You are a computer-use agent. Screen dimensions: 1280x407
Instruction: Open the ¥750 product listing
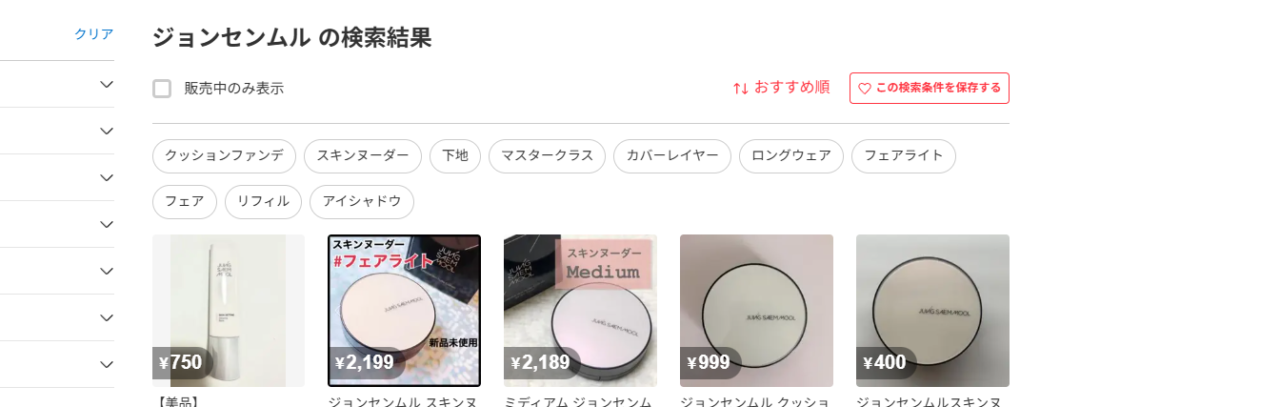(228, 310)
